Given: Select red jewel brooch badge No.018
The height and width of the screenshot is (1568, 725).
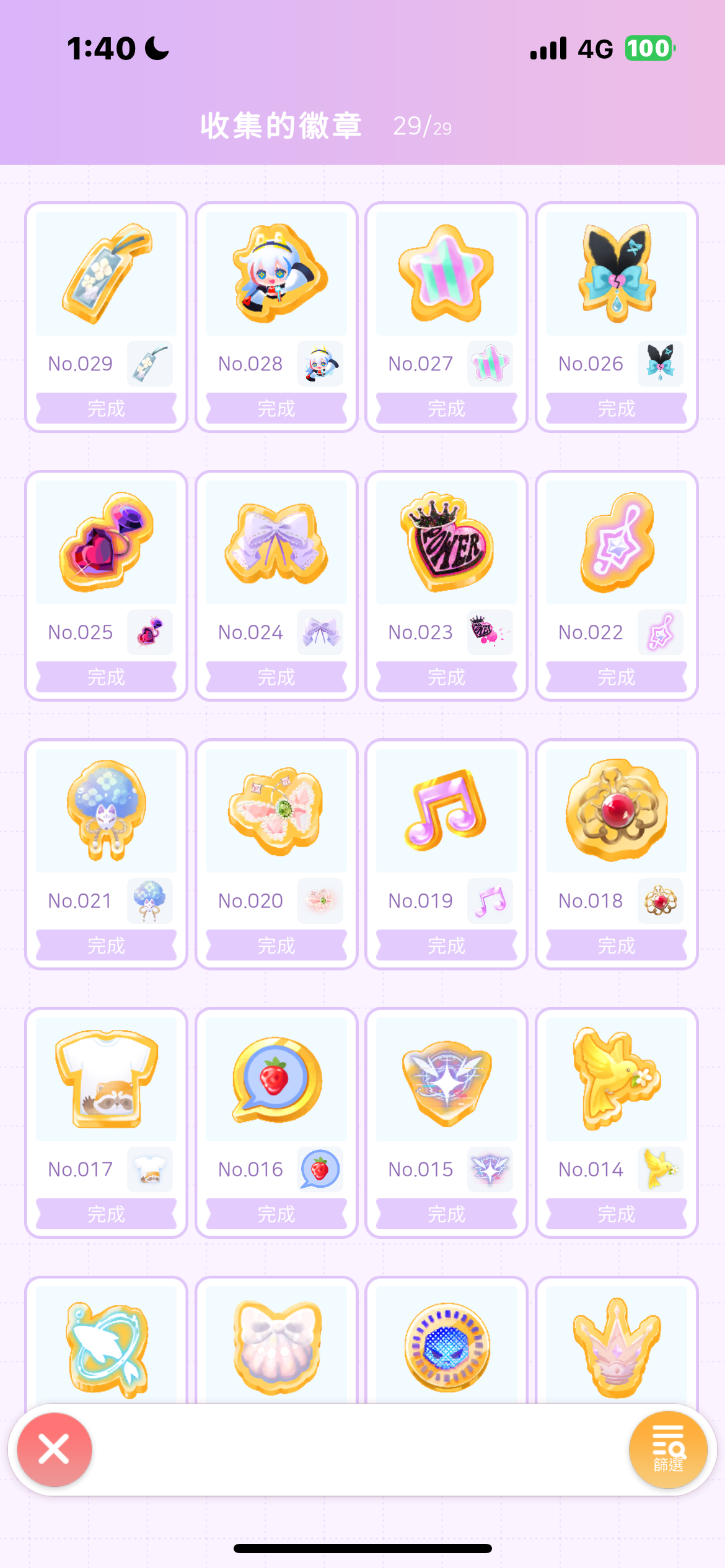Looking at the screenshot, I should click(617, 854).
